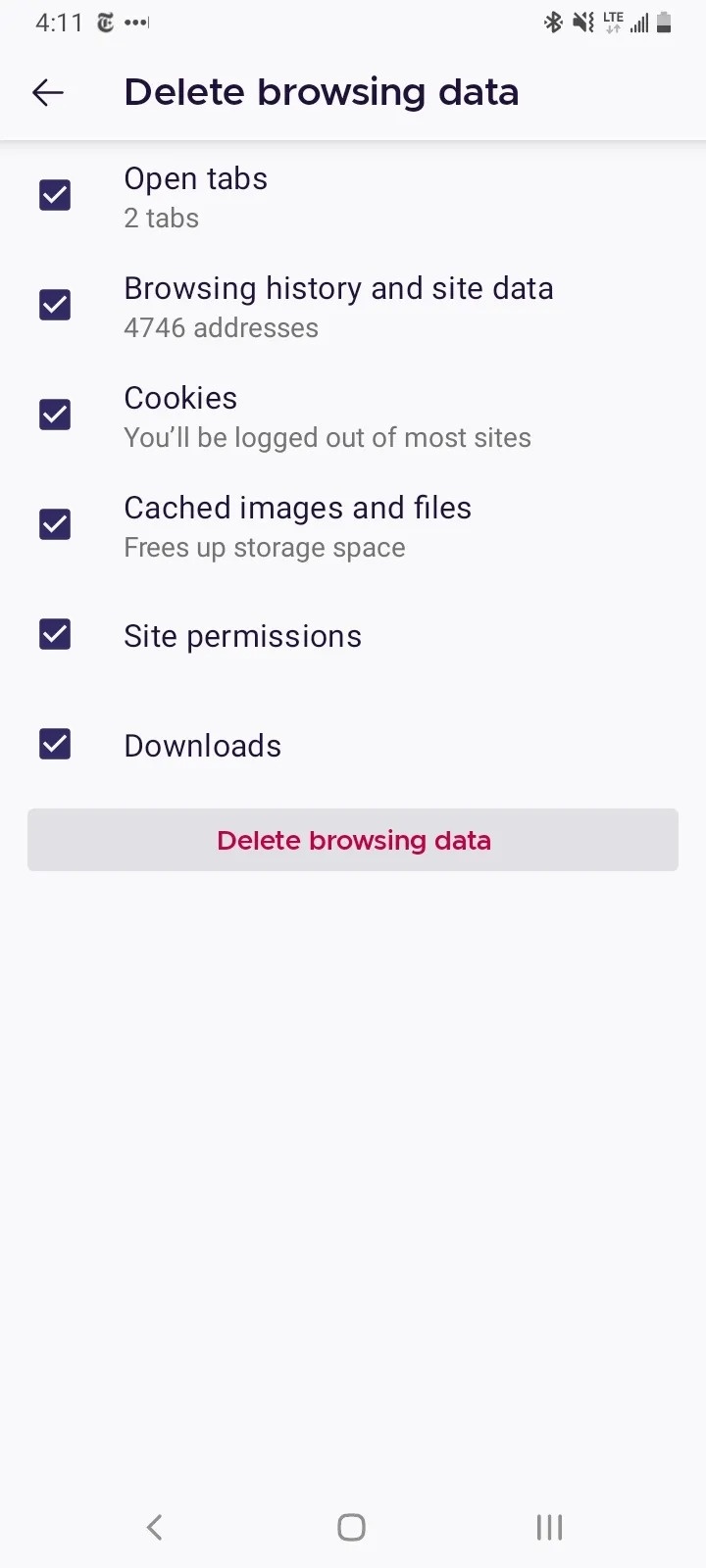Tap the Delete browsing data button

[353, 840]
